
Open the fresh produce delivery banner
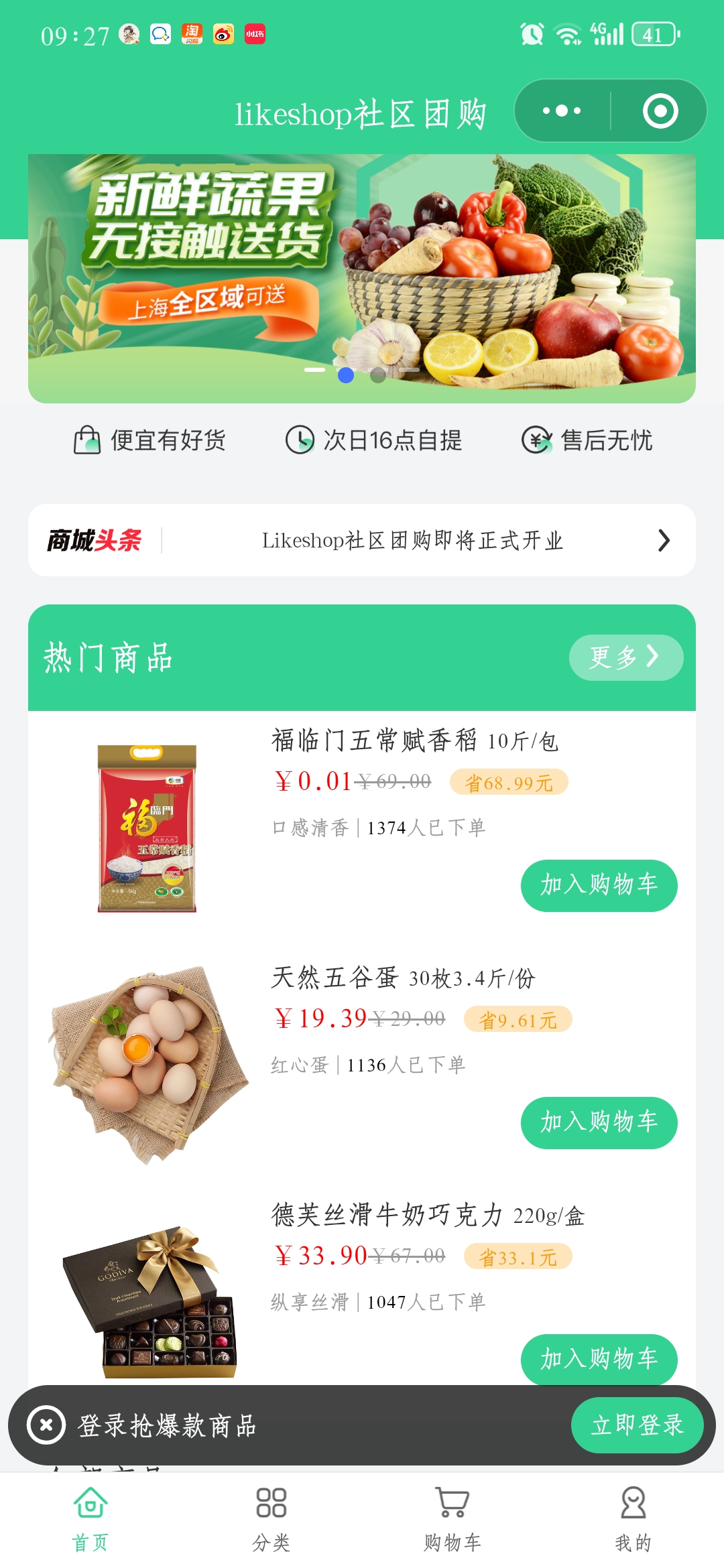[362, 278]
